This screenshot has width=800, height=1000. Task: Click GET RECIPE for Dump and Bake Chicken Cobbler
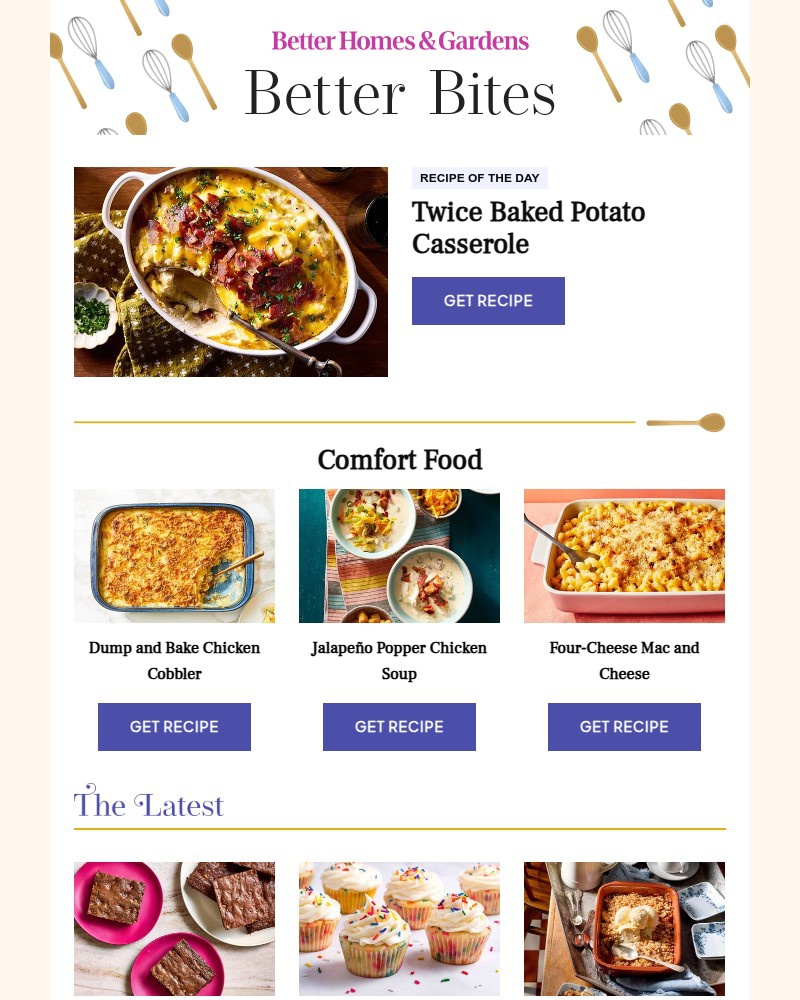[x=174, y=727]
